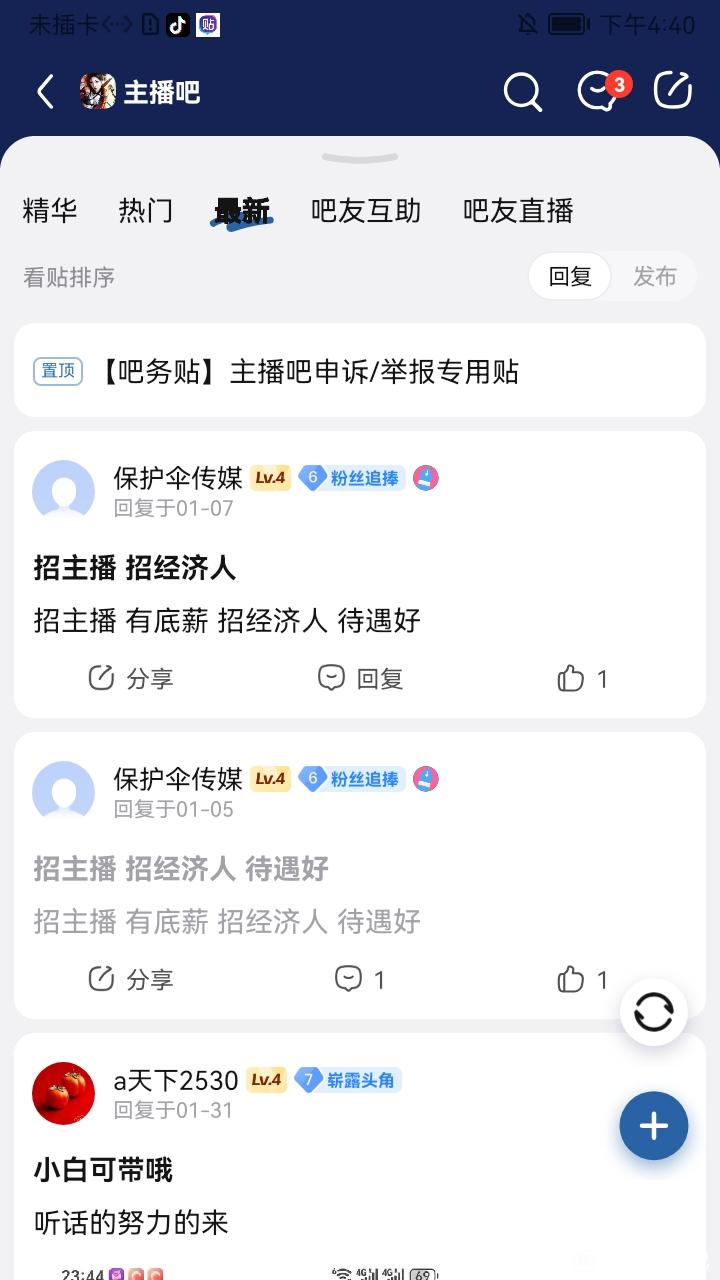Open messages with 3 unread
The image size is (720, 1280).
coord(600,92)
